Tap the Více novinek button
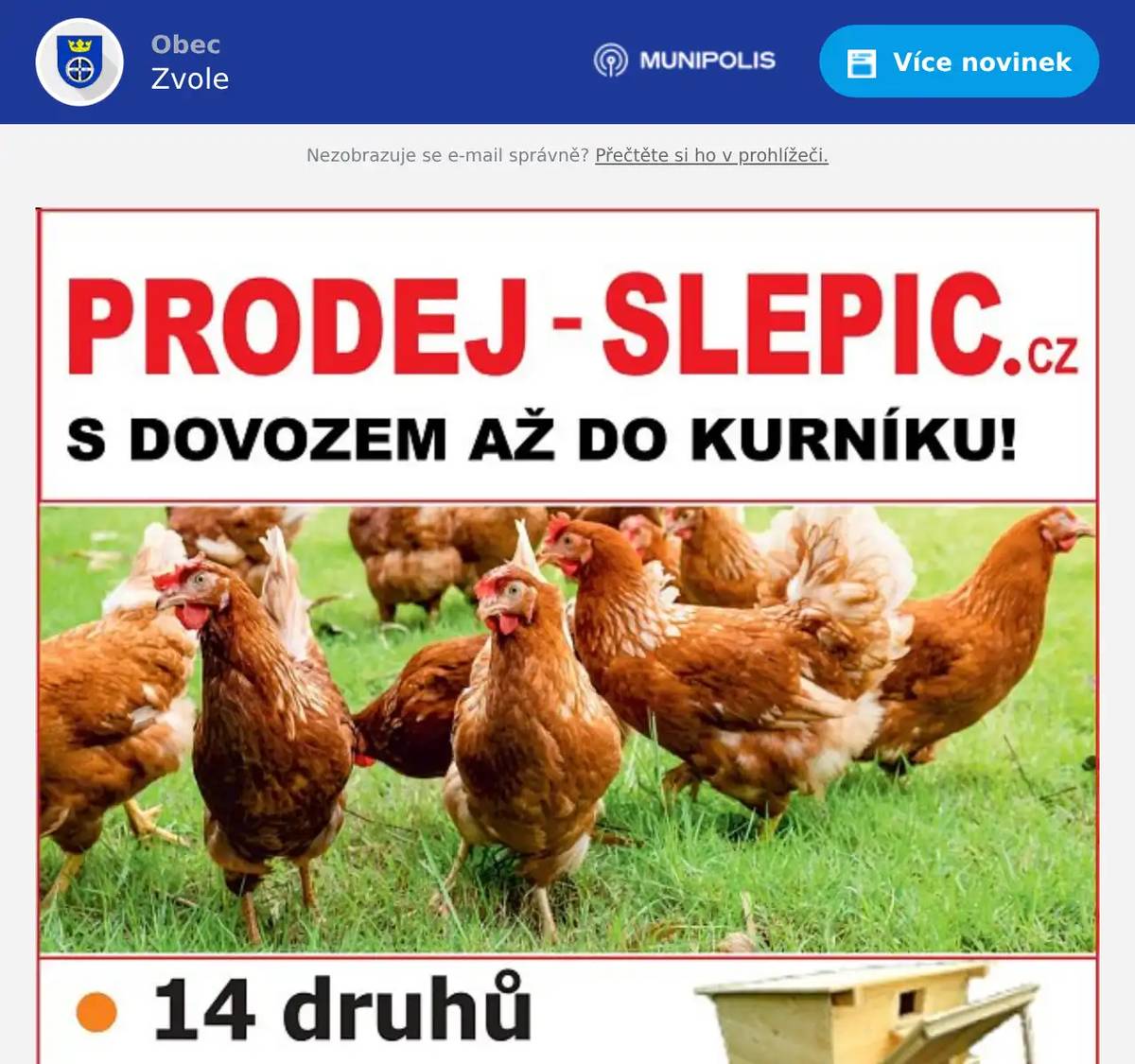Image resolution: width=1135 pixels, height=1064 pixels. [958, 61]
